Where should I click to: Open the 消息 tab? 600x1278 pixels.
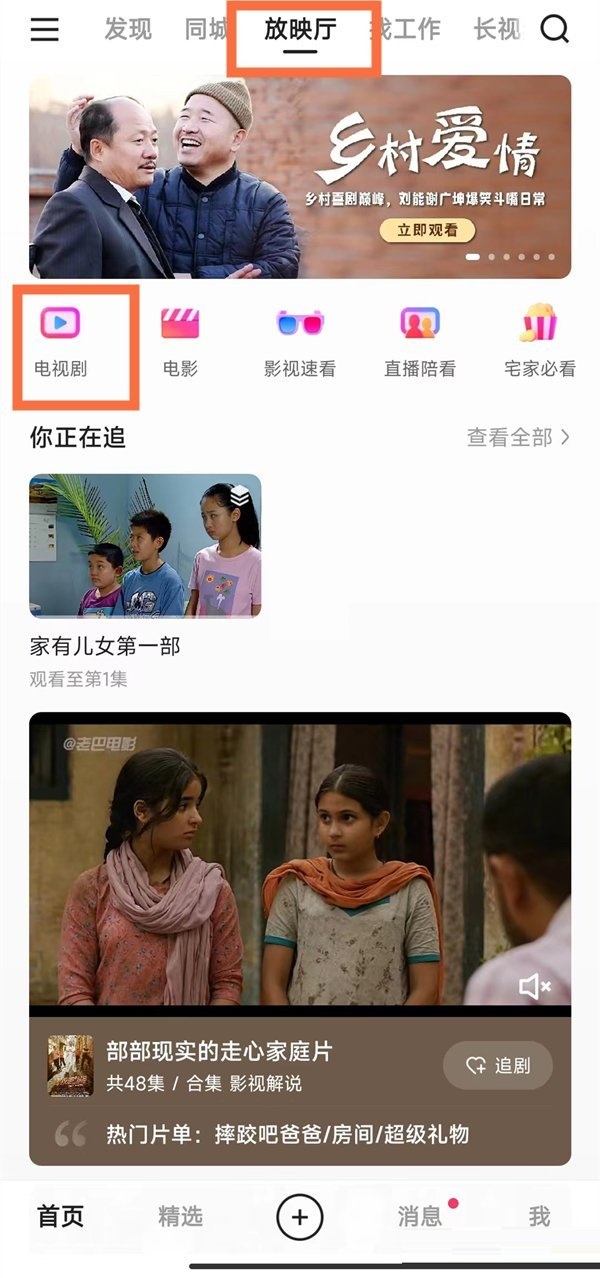pyautogui.click(x=420, y=1216)
